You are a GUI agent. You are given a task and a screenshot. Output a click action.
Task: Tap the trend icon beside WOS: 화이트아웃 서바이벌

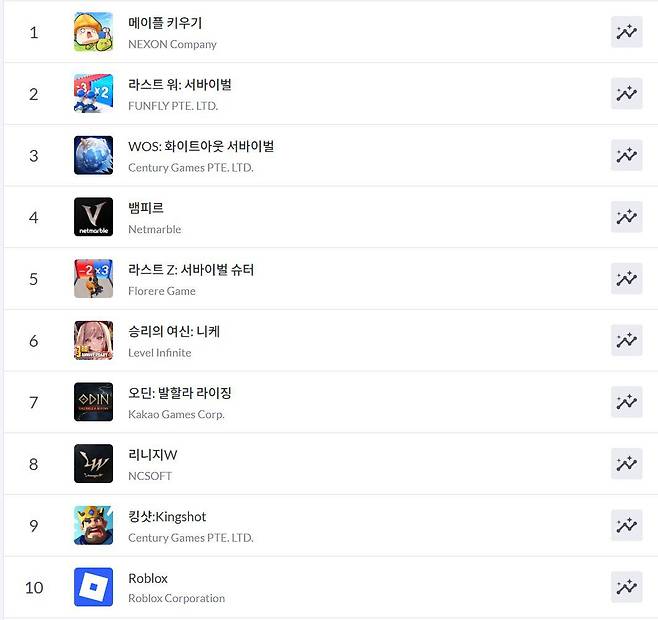click(x=627, y=155)
